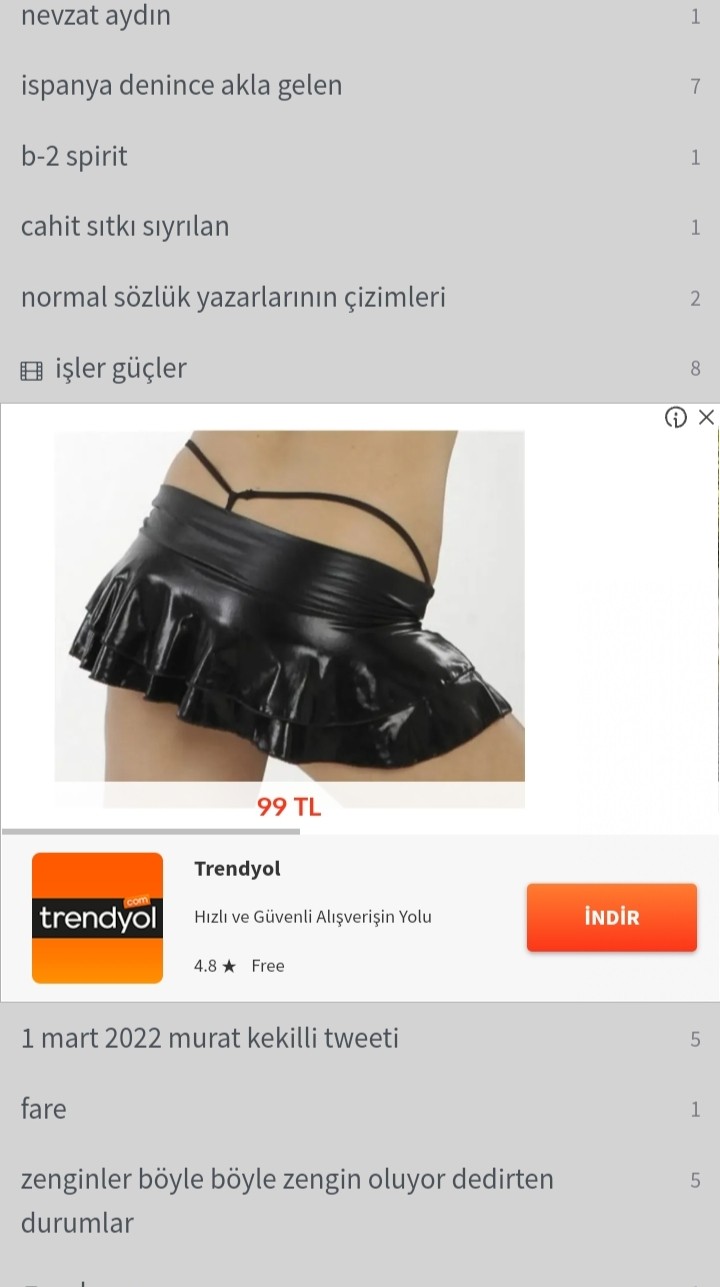Image resolution: width=720 pixels, height=1287 pixels.
Task: Open the topic nevzat aydın
Action: (95, 16)
